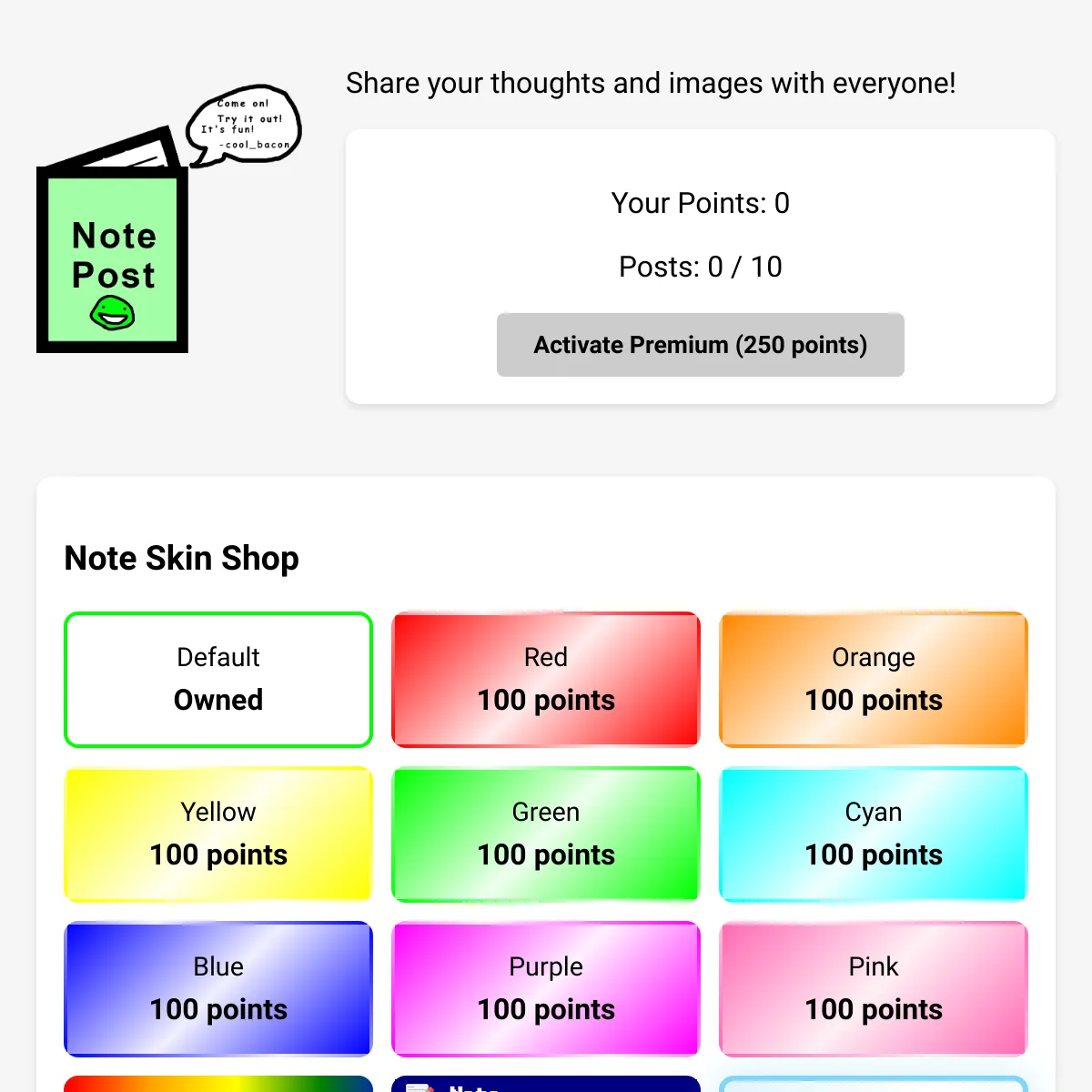This screenshot has width=1092, height=1092.
Task: Tap the Cyan skin tile
Action: (x=874, y=834)
